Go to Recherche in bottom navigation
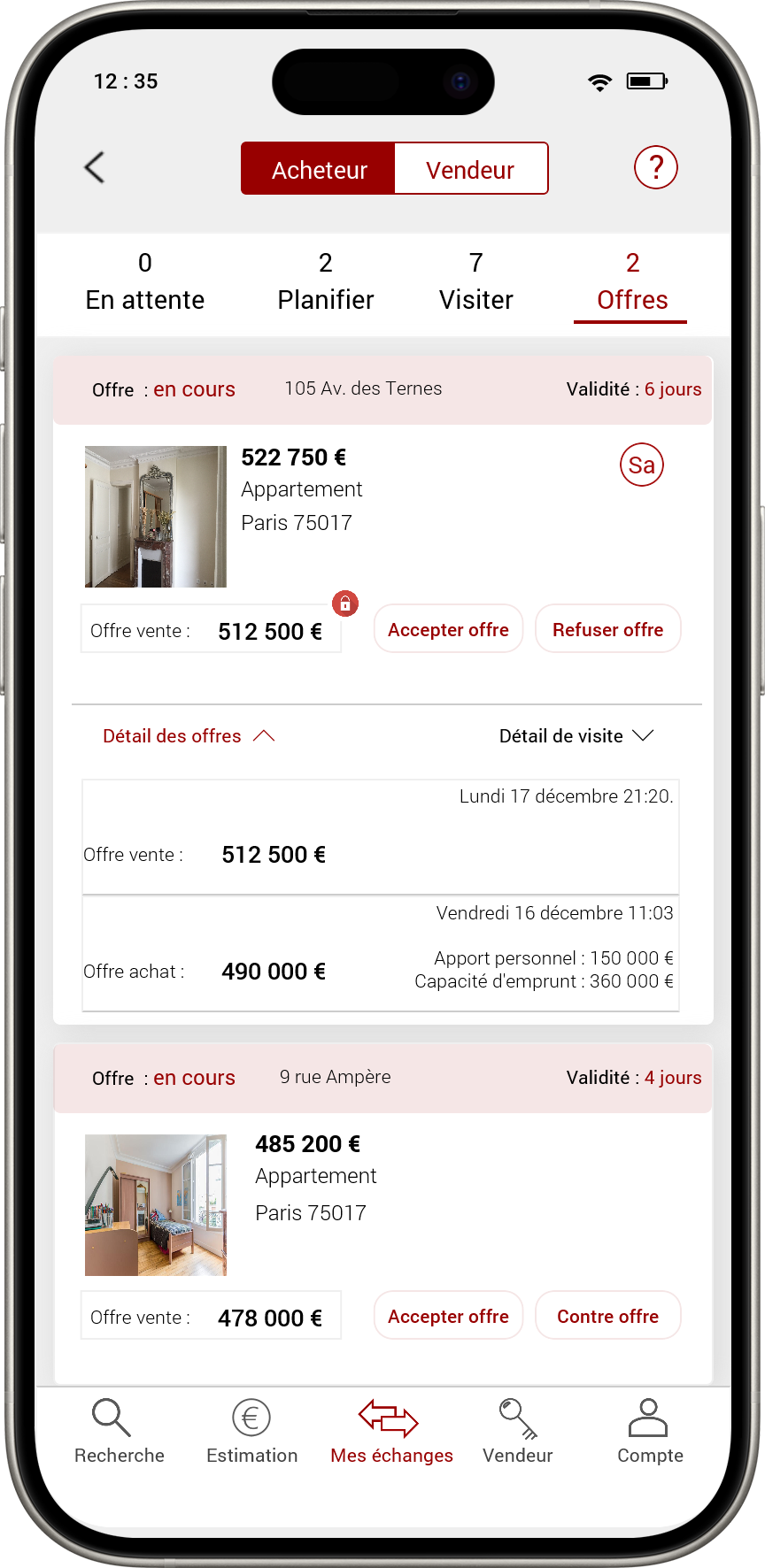The image size is (765, 1568). tap(119, 1433)
